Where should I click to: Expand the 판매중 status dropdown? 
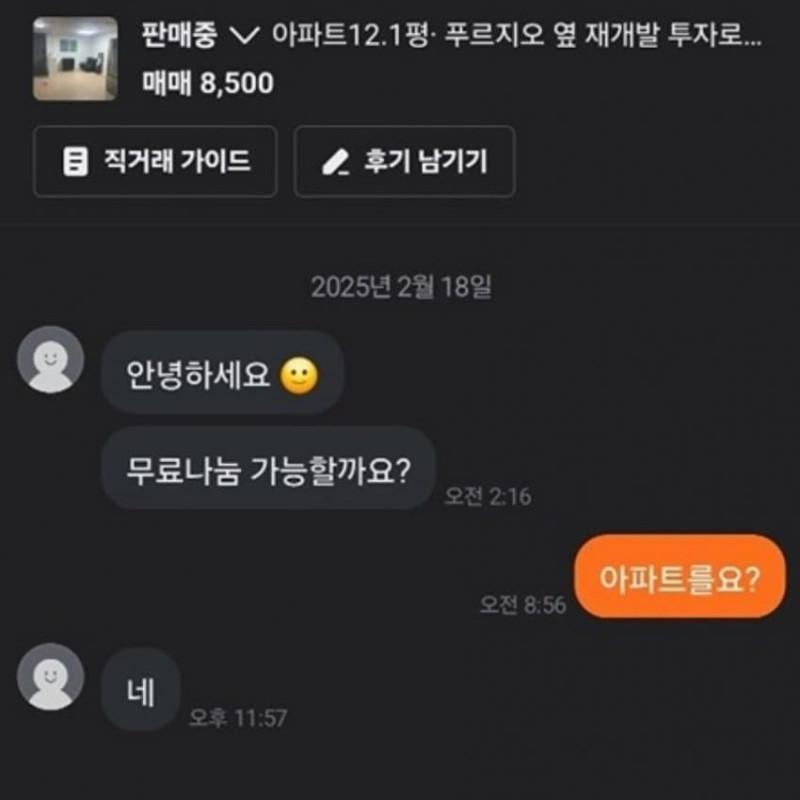click(195, 38)
